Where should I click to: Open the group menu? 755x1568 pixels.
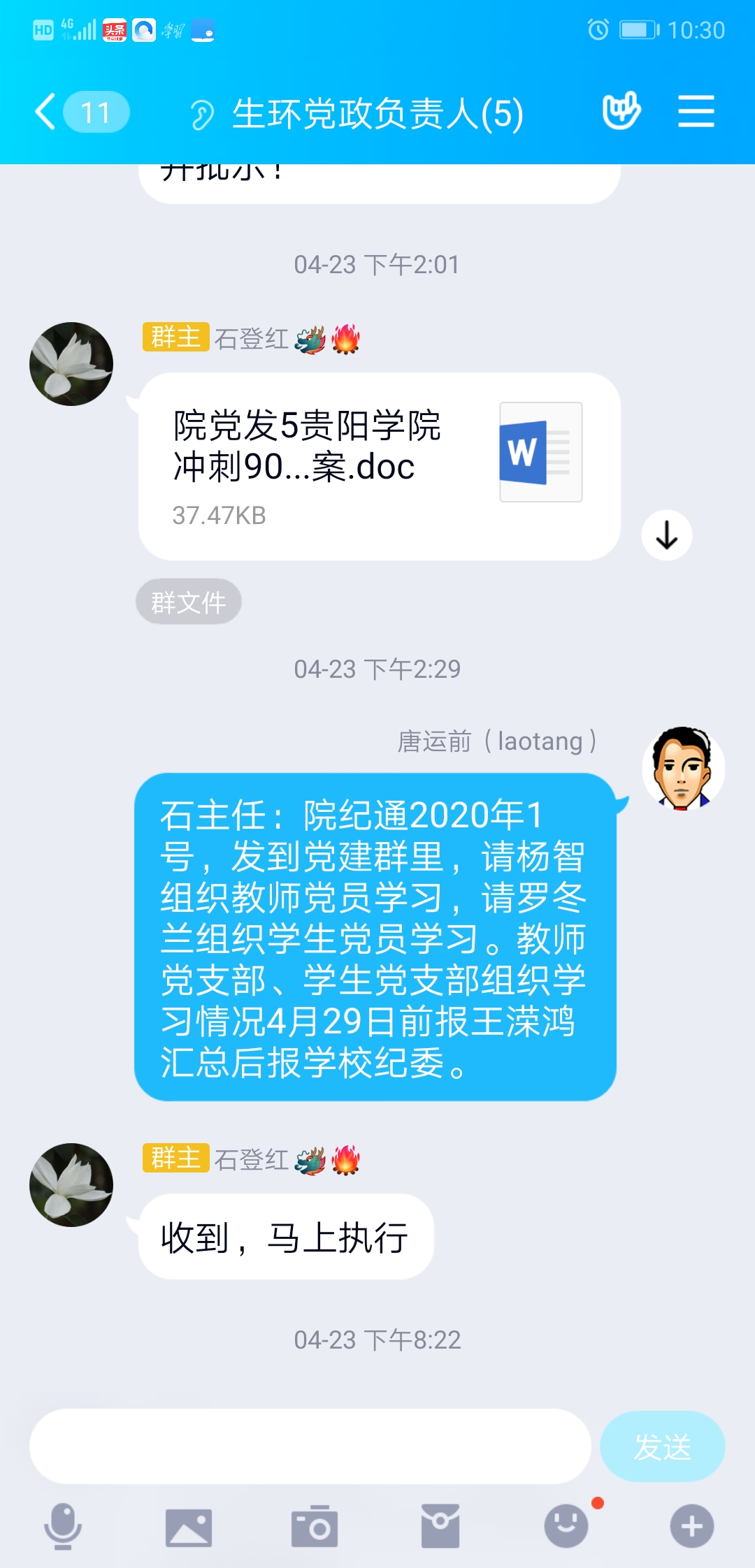(696, 112)
